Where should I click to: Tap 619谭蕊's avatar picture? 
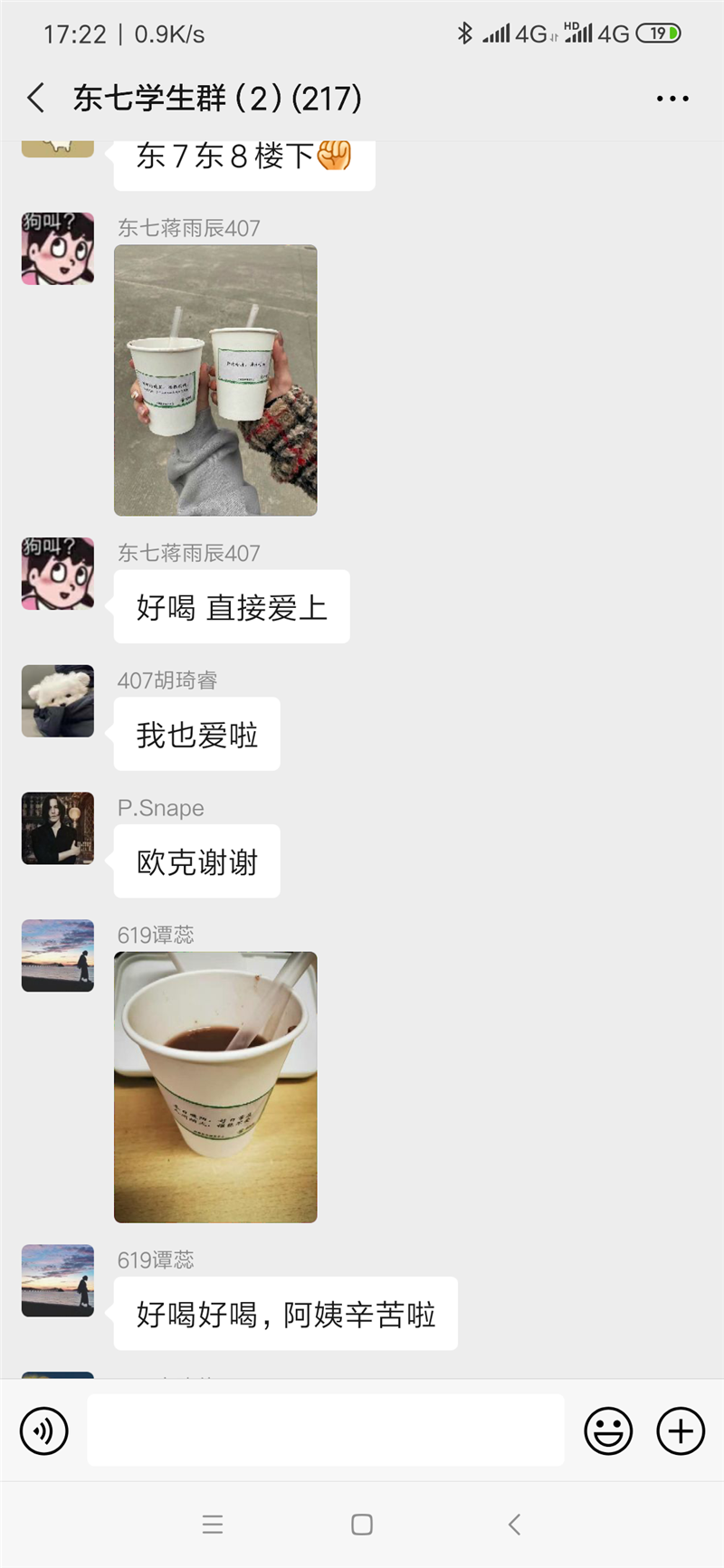[57, 955]
